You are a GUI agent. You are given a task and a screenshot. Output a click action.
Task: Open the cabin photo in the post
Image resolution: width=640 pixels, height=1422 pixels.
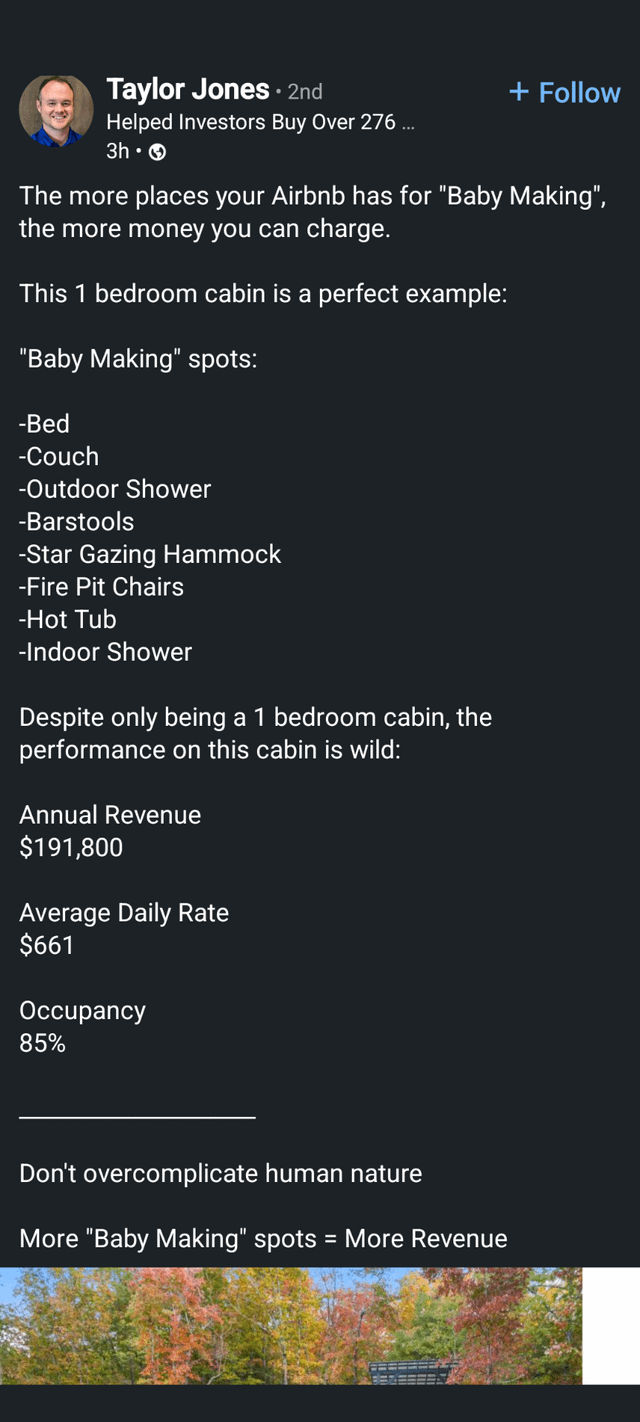pos(290,1325)
